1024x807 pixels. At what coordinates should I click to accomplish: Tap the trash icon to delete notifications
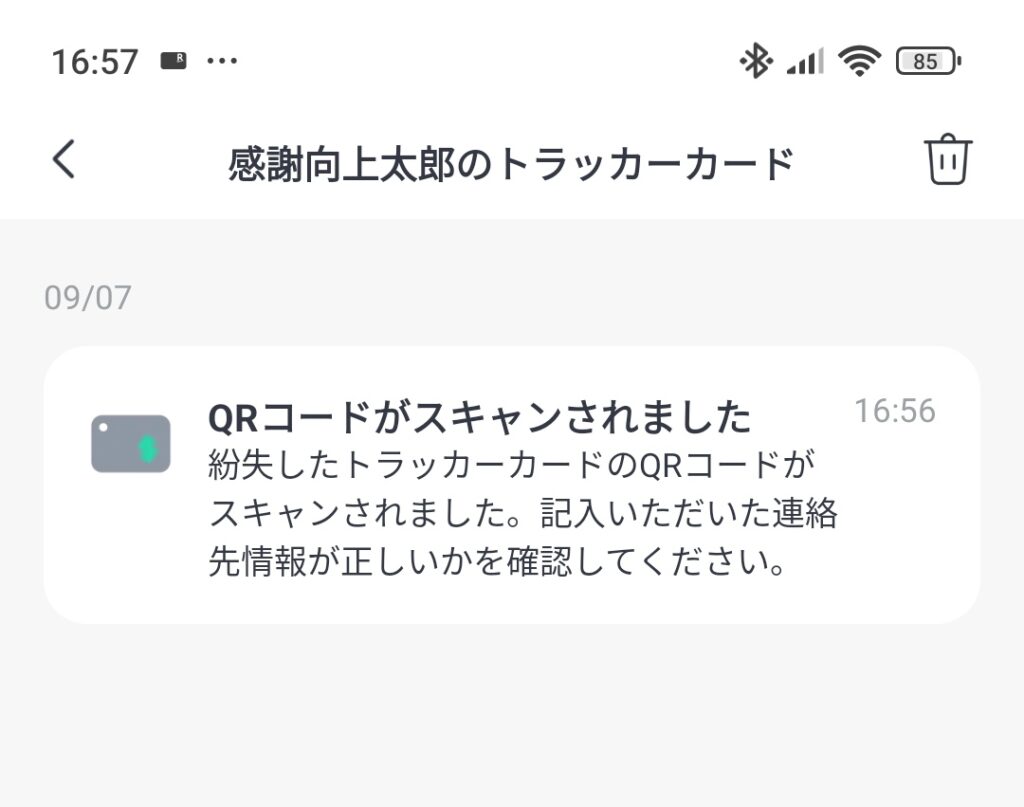[x=947, y=160]
